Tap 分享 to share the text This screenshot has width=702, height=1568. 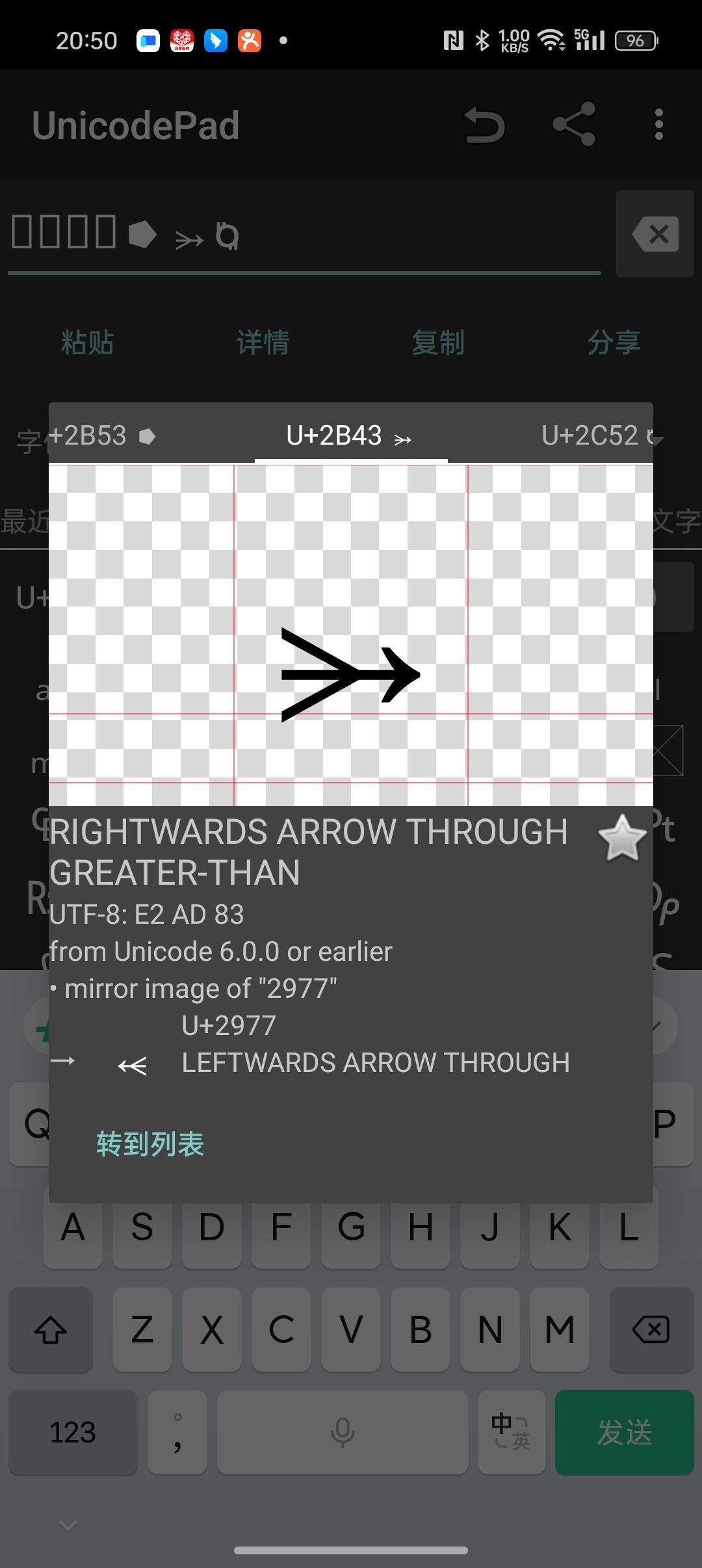(614, 343)
